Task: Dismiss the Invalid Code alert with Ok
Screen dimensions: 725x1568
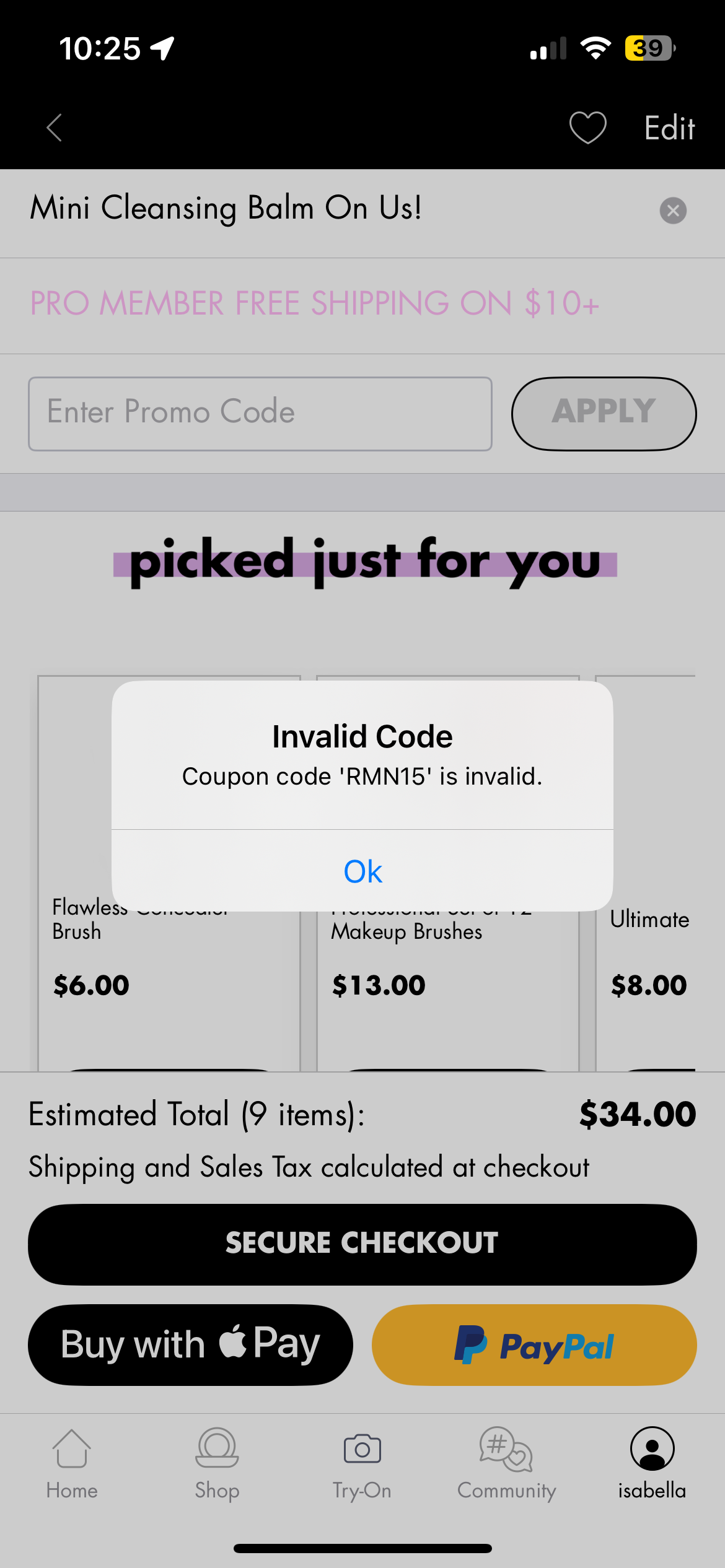Action: tap(362, 871)
